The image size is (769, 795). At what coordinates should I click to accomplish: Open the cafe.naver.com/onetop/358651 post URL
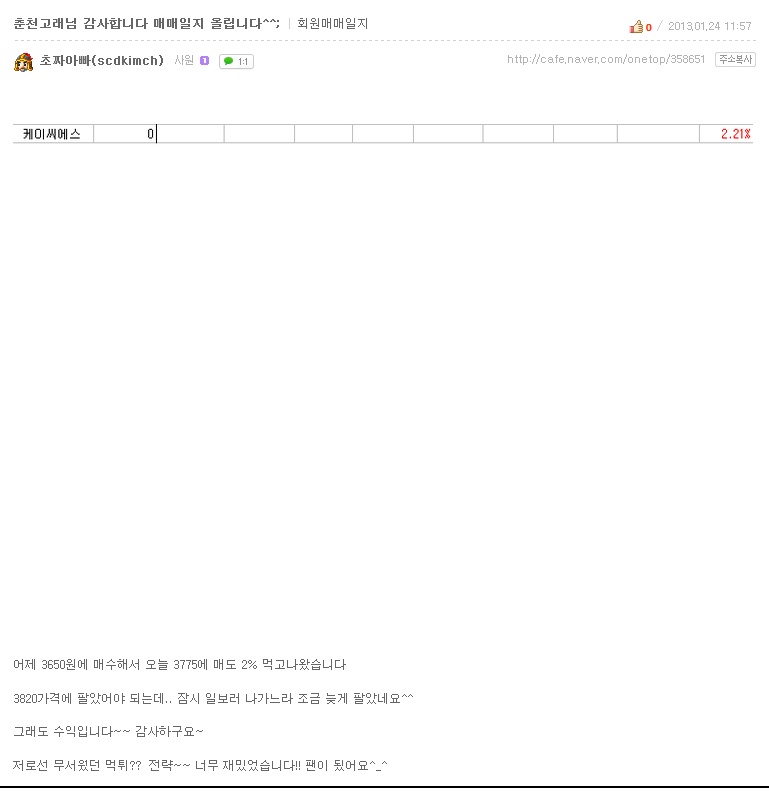(x=606, y=59)
